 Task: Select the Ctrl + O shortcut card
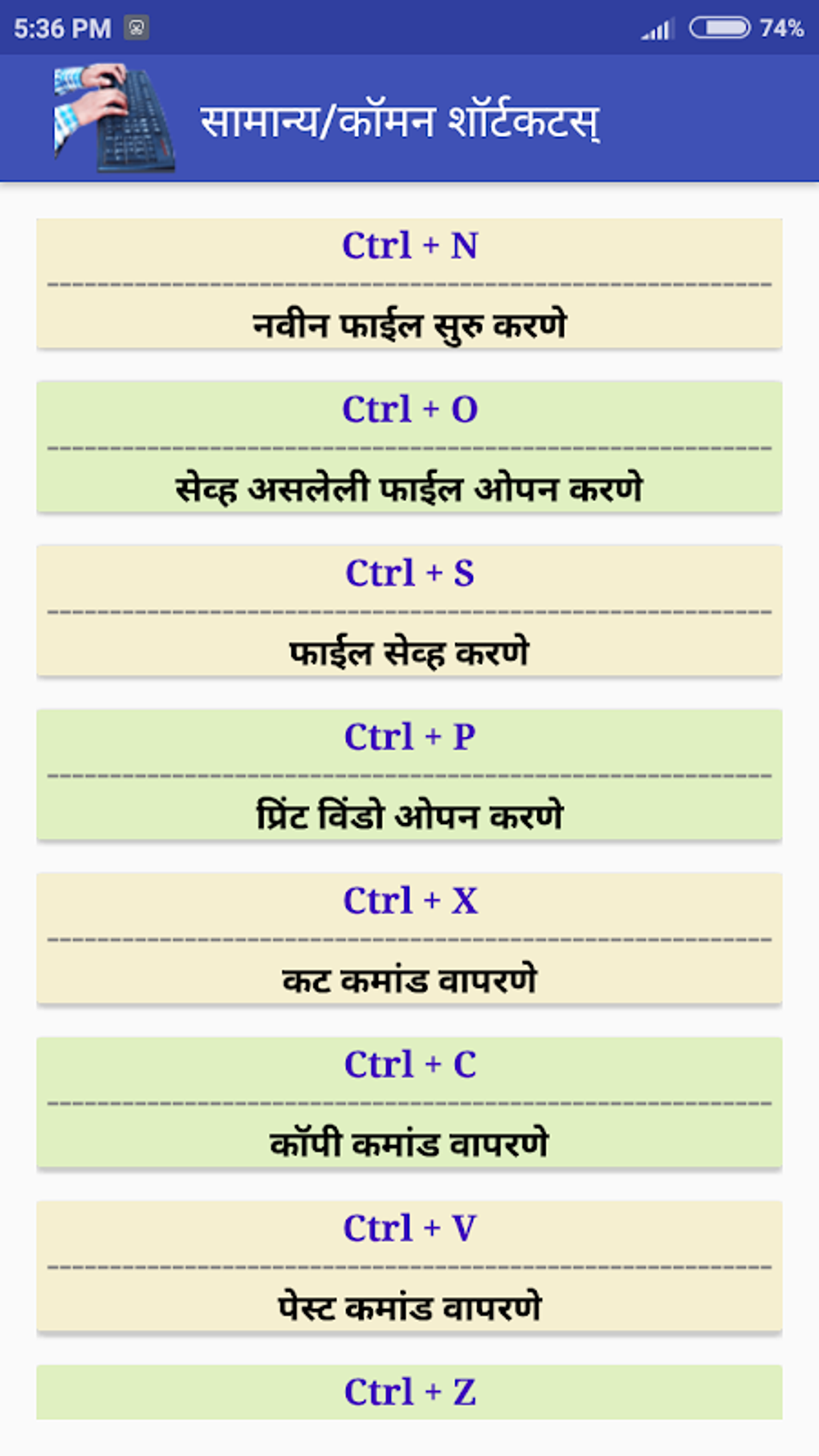[x=409, y=447]
